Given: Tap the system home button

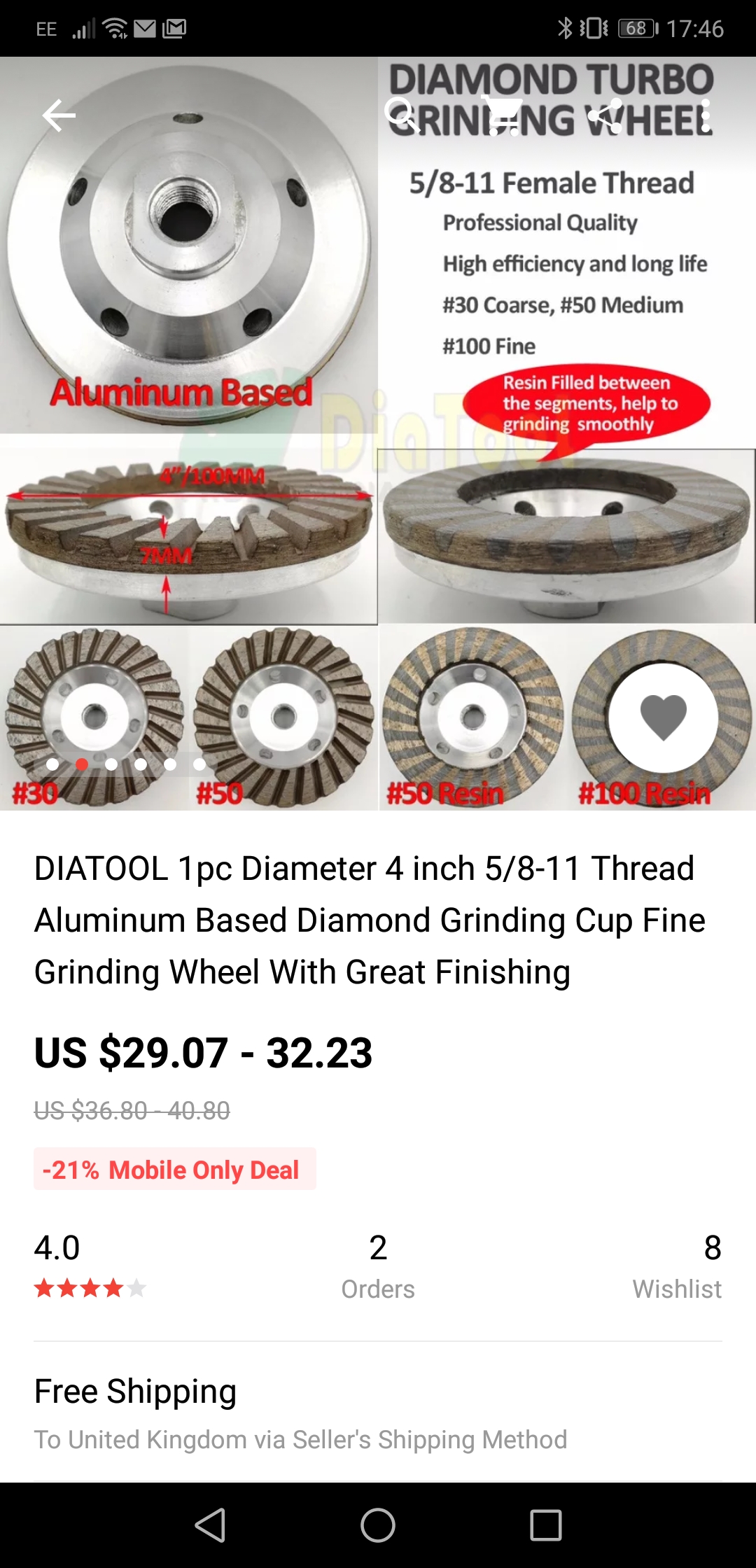Looking at the screenshot, I should [378, 1525].
